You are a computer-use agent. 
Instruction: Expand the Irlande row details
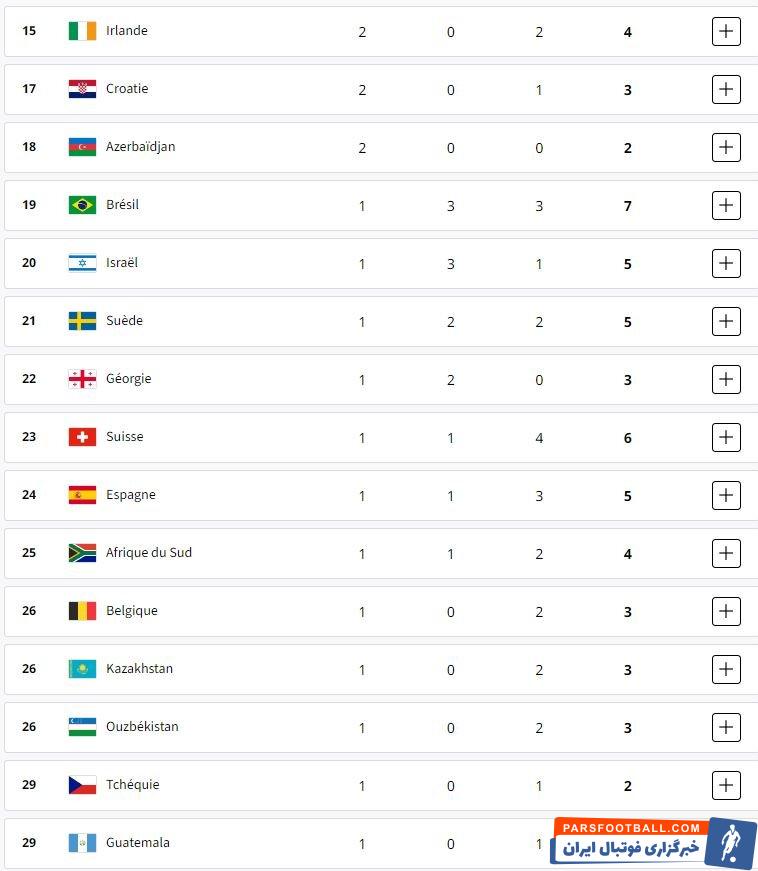point(726,31)
